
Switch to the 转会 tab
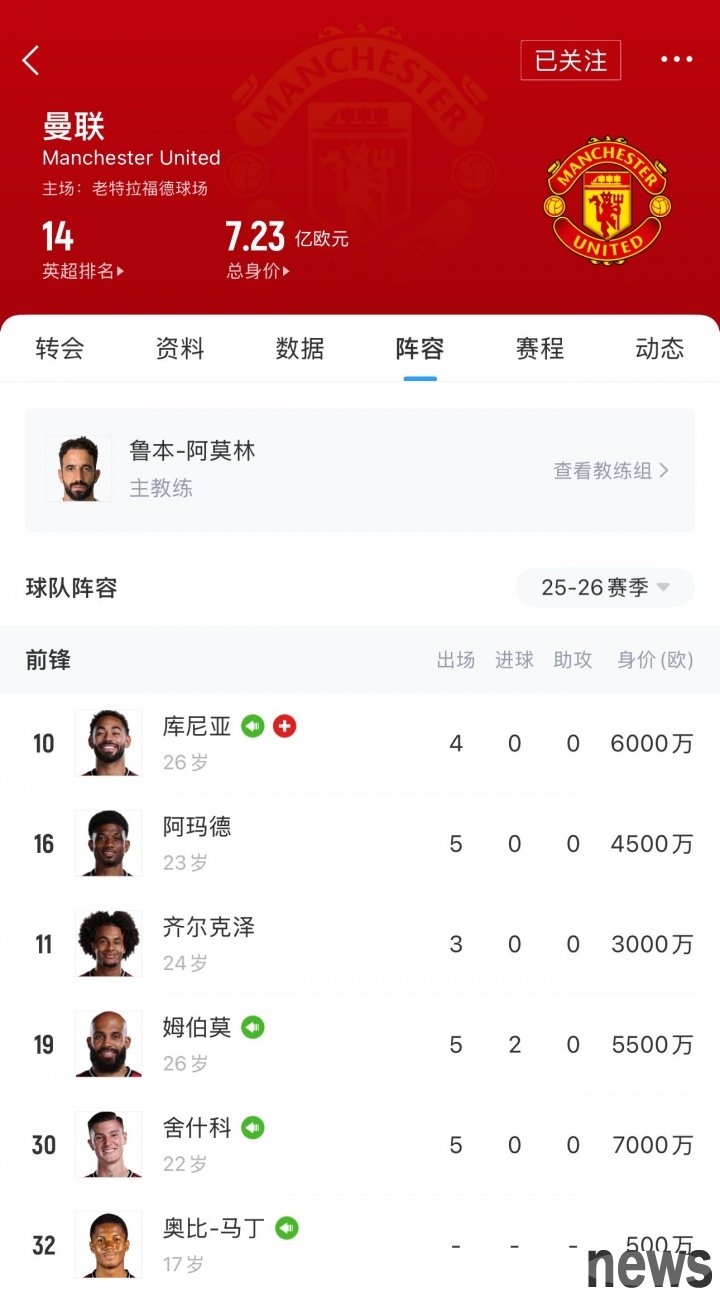60,348
